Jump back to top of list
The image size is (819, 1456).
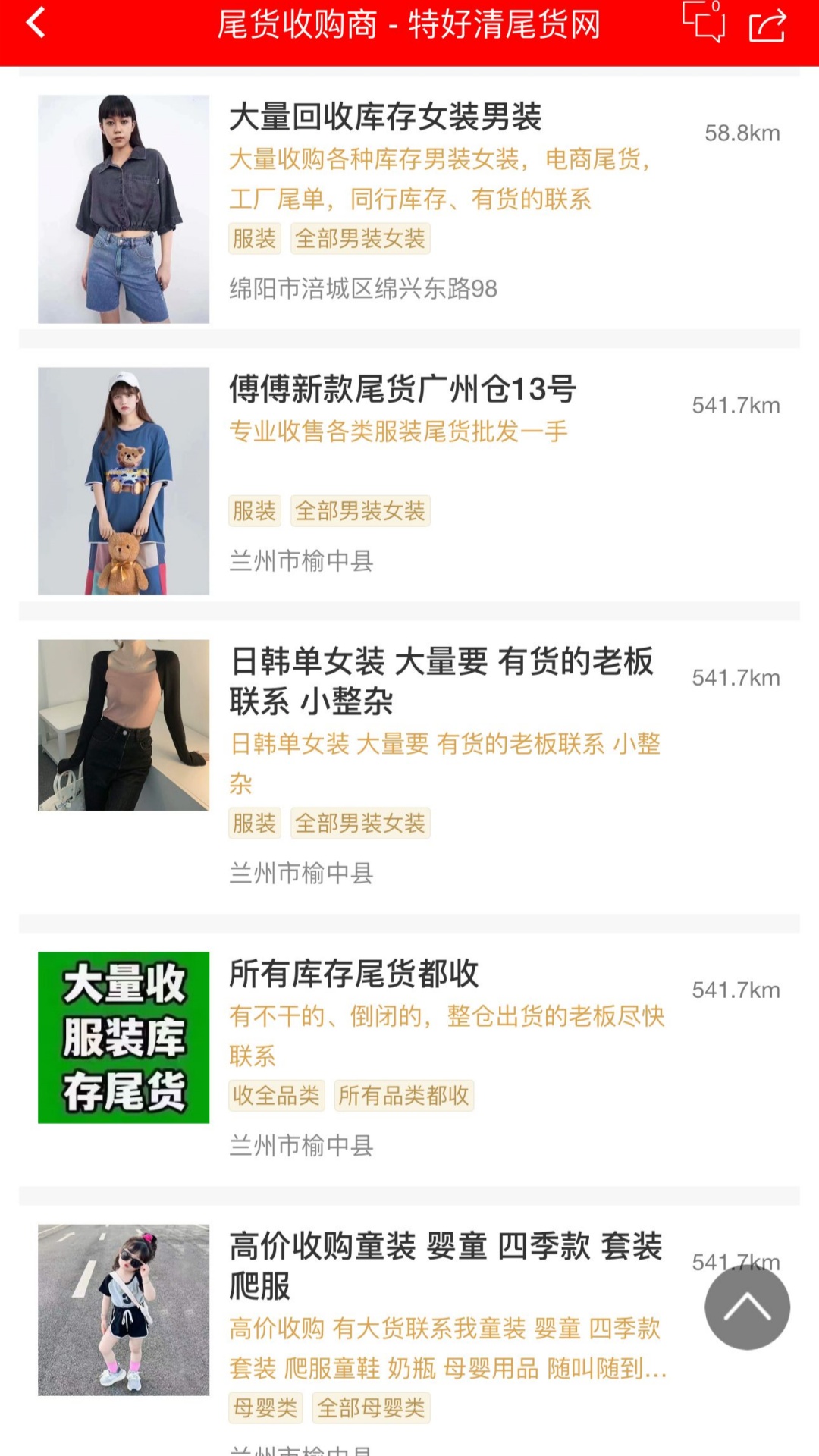(747, 1307)
